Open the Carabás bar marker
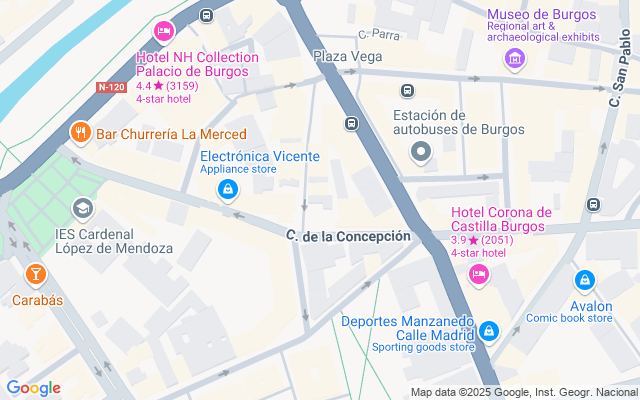Viewport: 640px width, 400px height. pyautogui.click(x=36, y=273)
